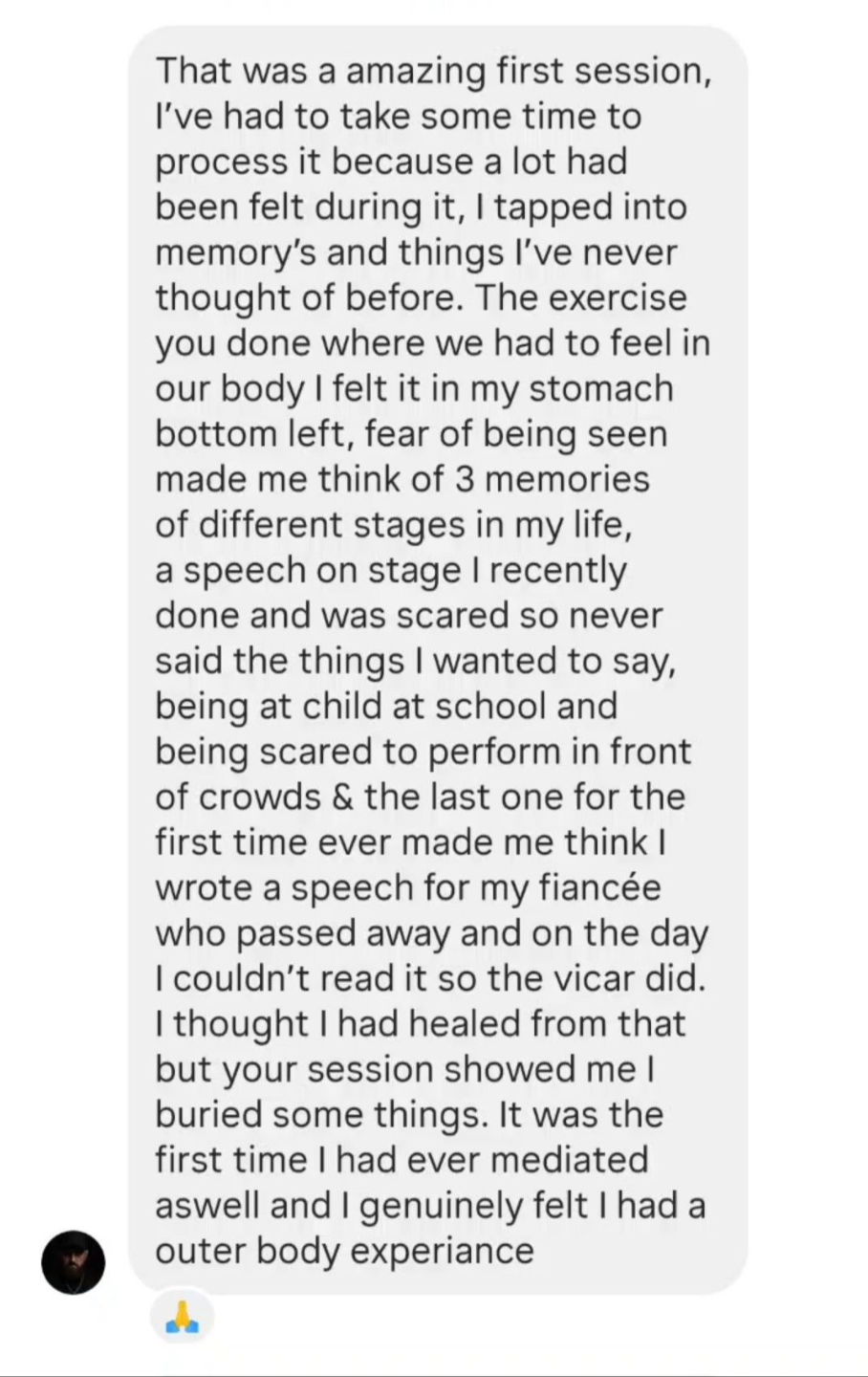This screenshot has width=868, height=1377.
Task: Open the sender's profile picture
Action: point(73,1262)
